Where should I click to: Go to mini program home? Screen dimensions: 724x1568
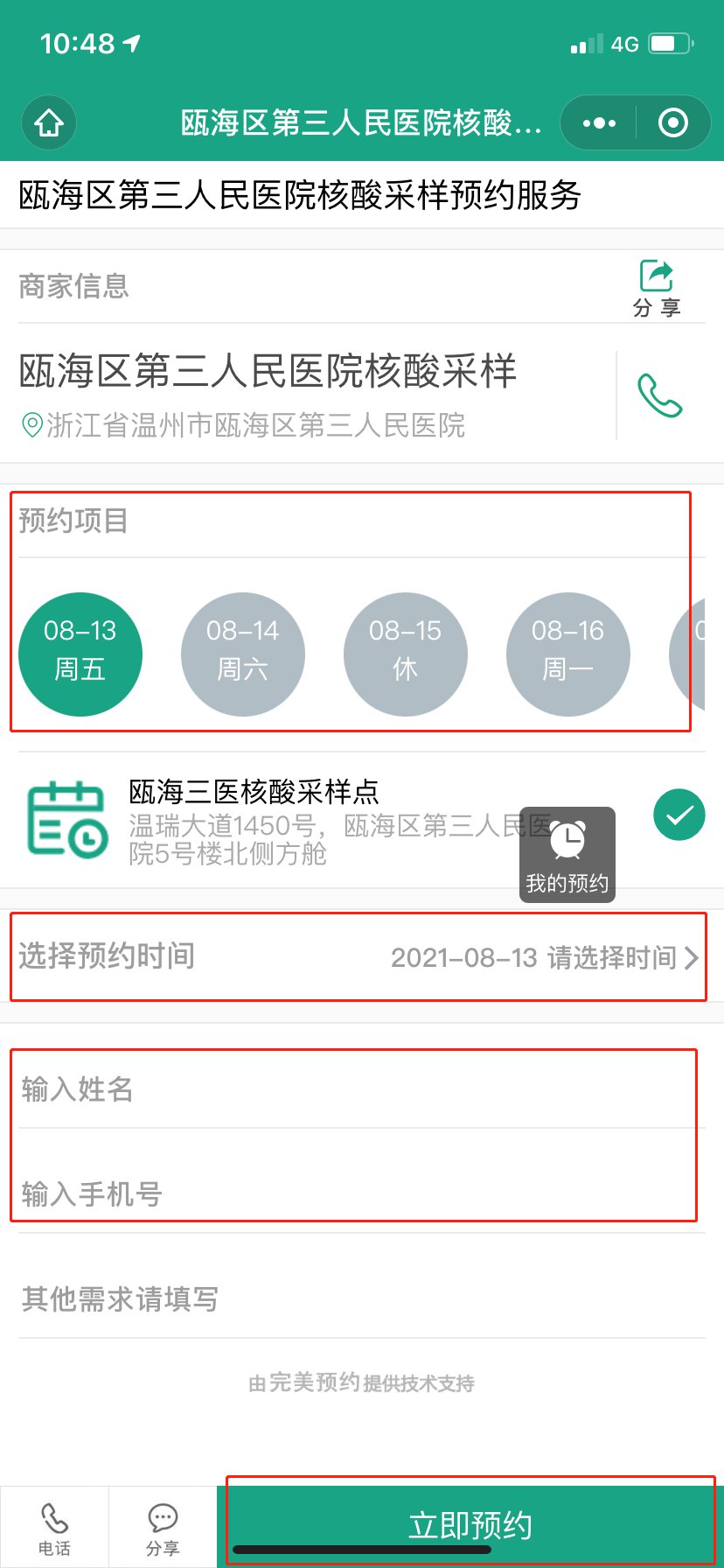(x=49, y=122)
